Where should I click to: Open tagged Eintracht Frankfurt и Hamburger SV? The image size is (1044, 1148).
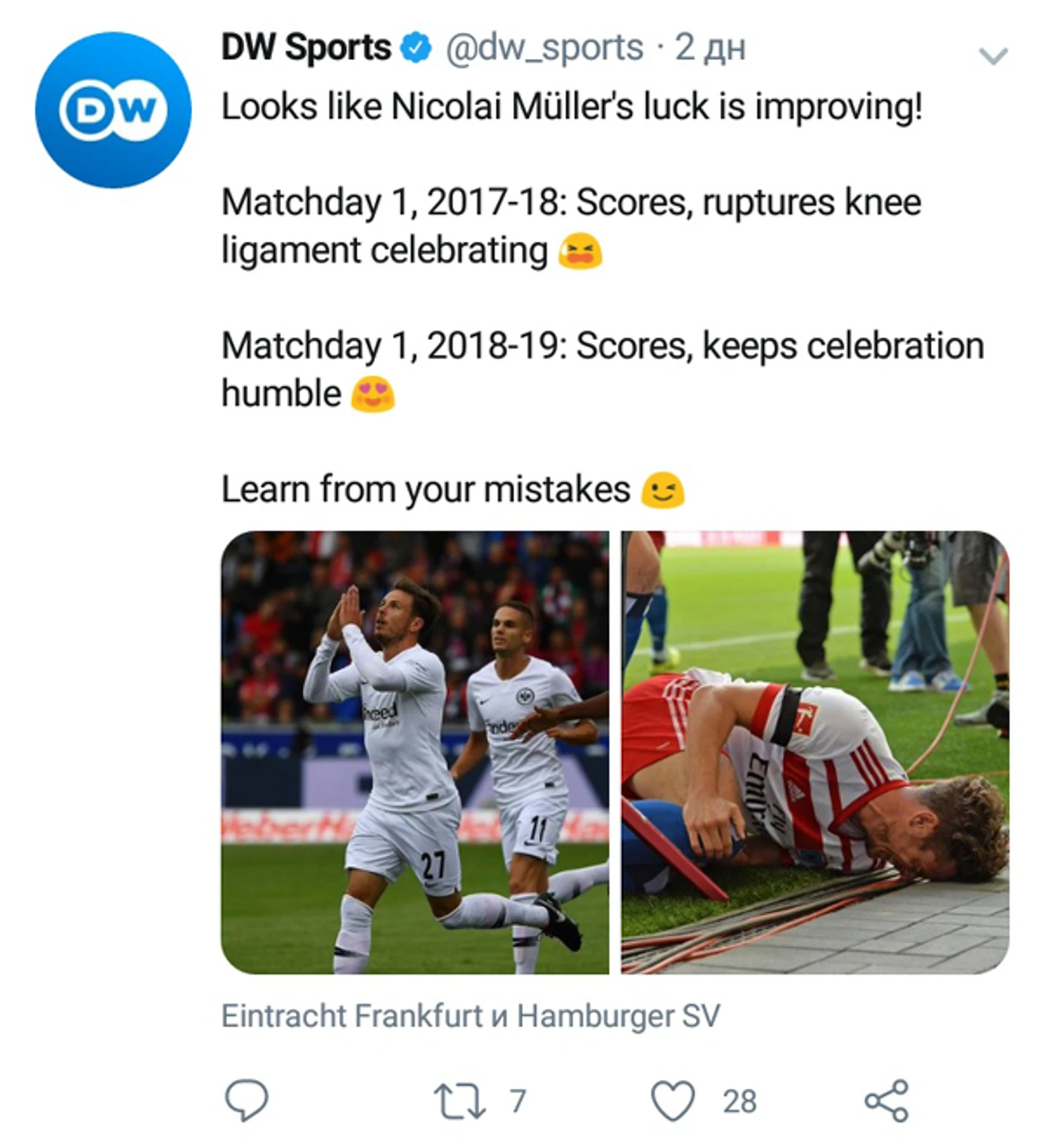click(x=470, y=1015)
